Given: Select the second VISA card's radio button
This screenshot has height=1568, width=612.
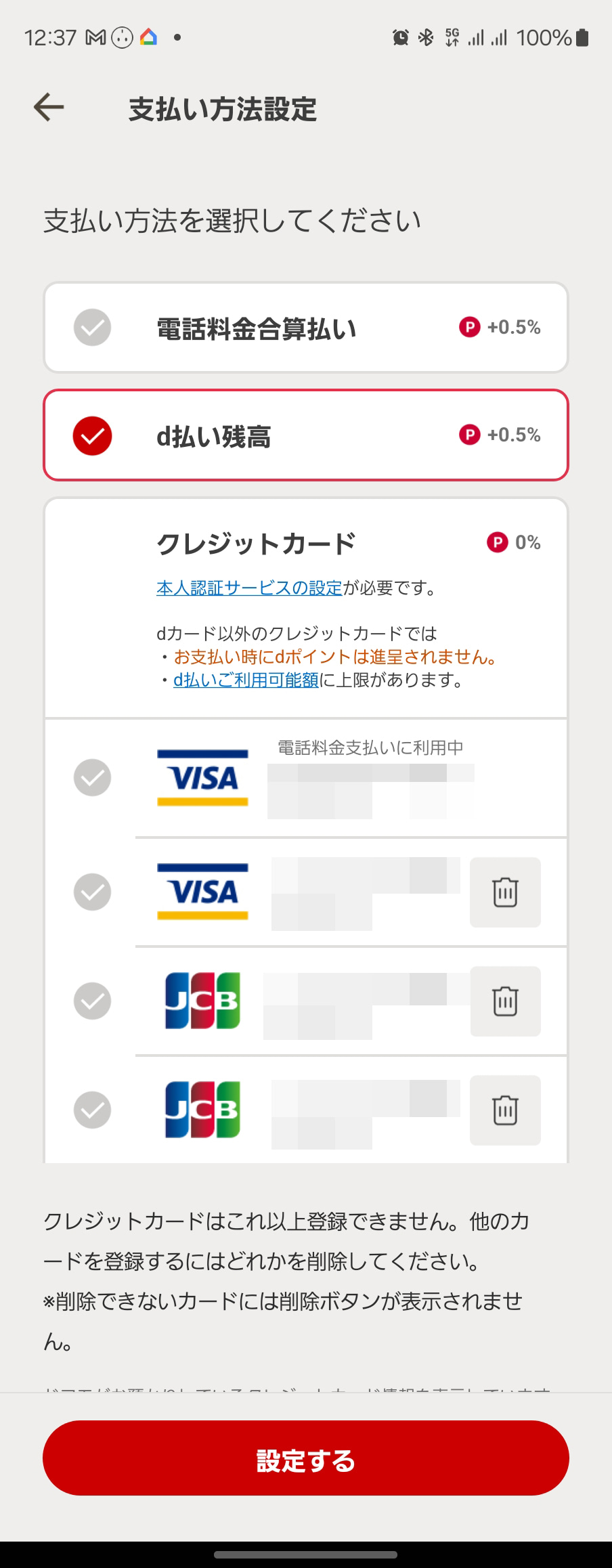Looking at the screenshot, I should pyautogui.click(x=92, y=892).
